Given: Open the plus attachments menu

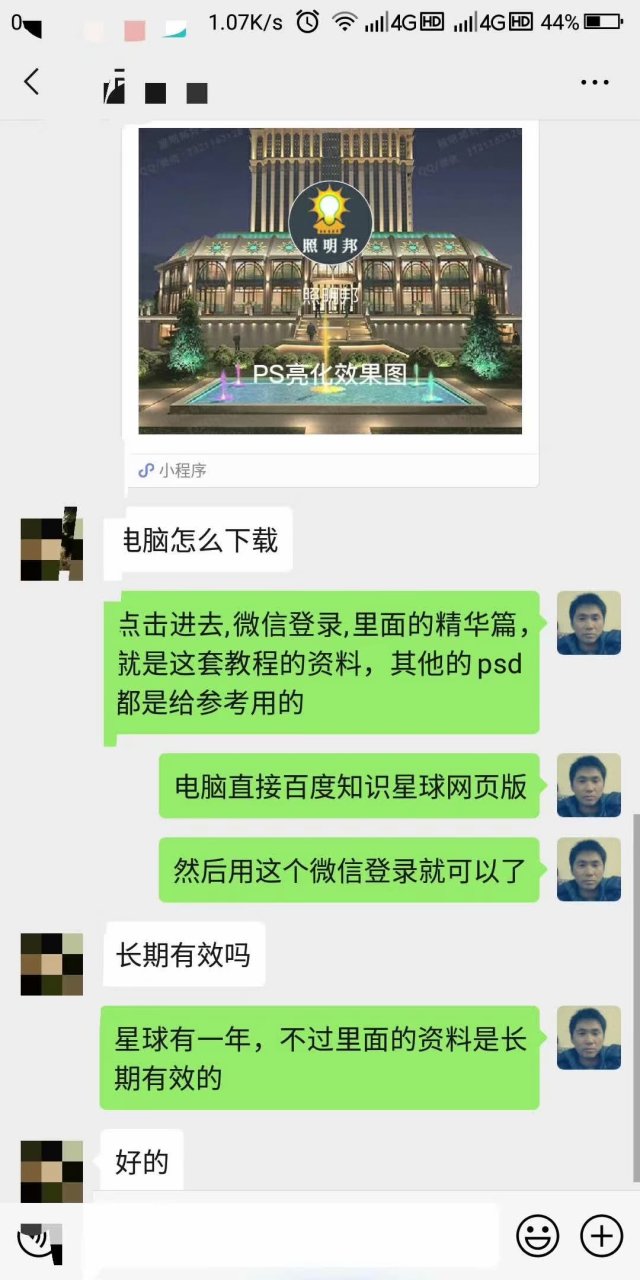Looking at the screenshot, I should pyautogui.click(x=601, y=1236).
